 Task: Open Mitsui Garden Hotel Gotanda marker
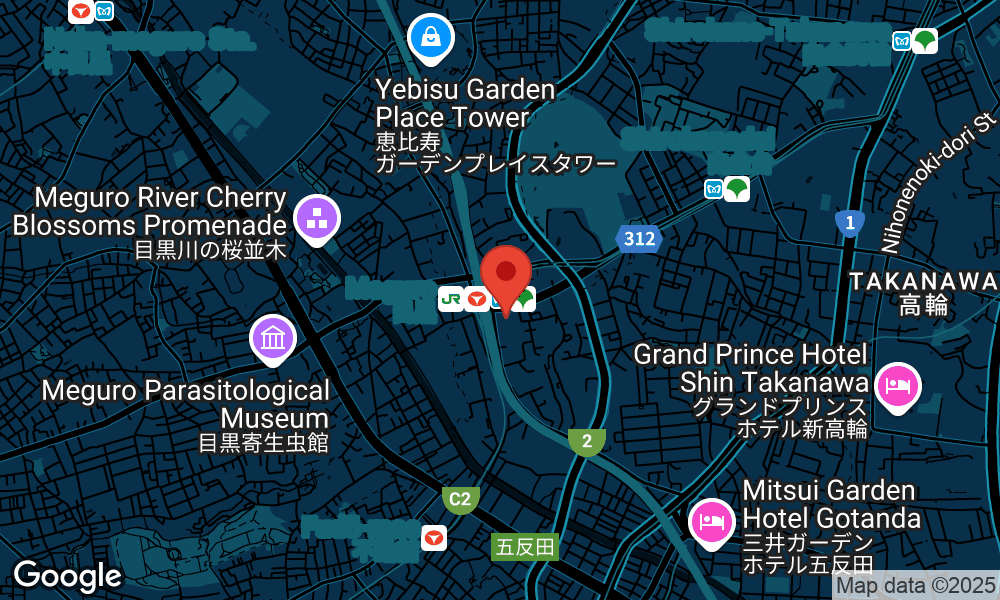[x=712, y=522]
